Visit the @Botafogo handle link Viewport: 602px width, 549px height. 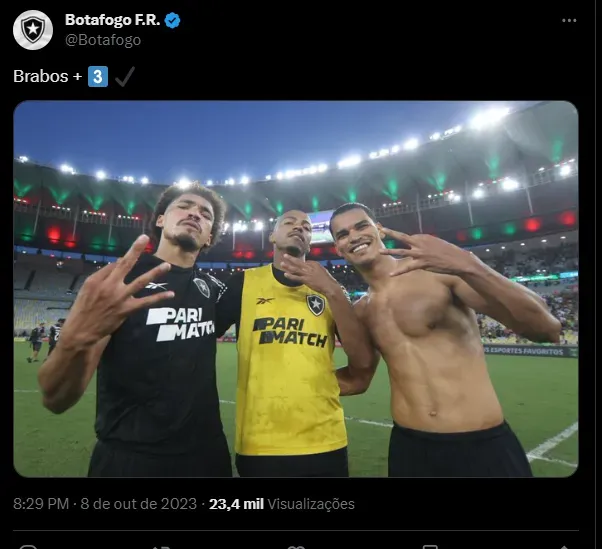point(103,40)
